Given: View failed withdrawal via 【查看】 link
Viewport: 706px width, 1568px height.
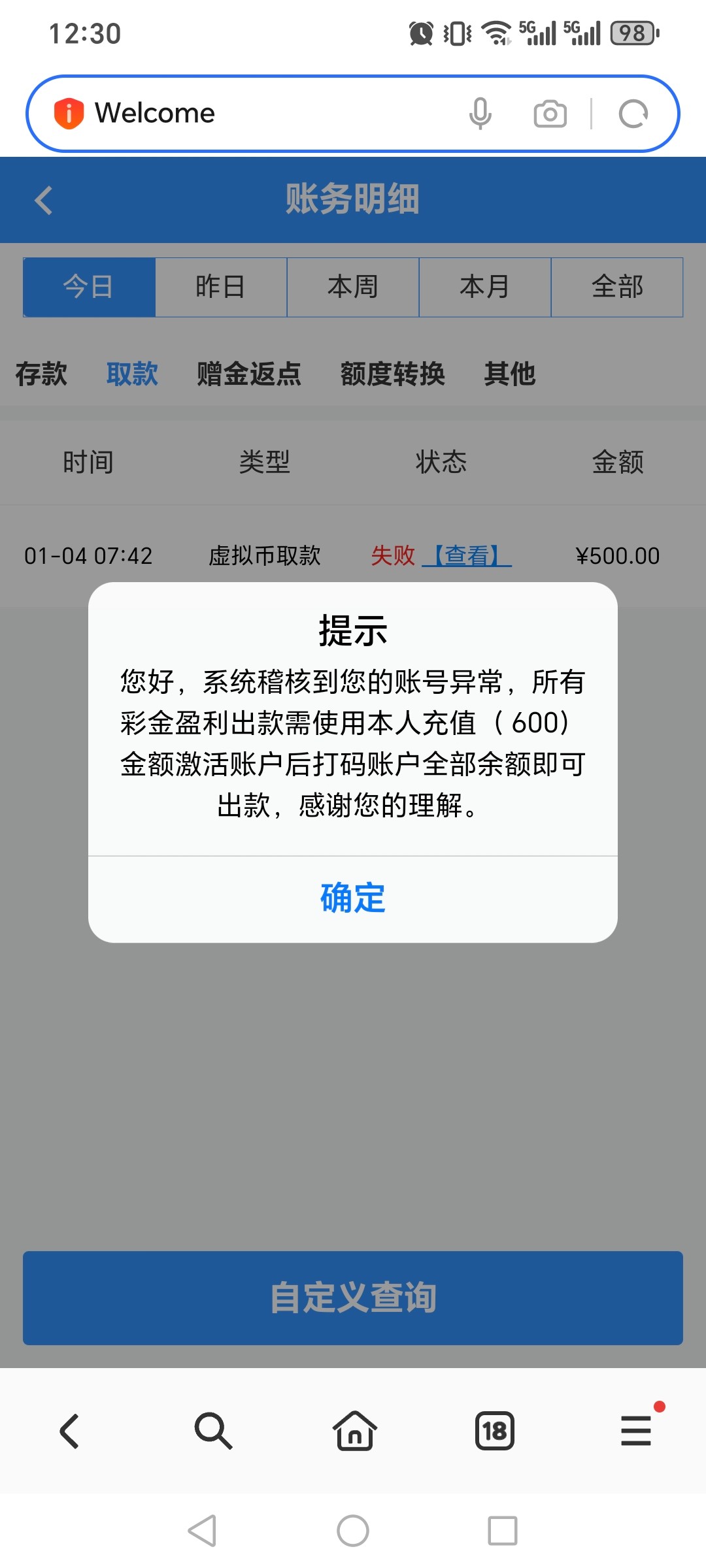Looking at the screenshot, I should tap(466, 555).
